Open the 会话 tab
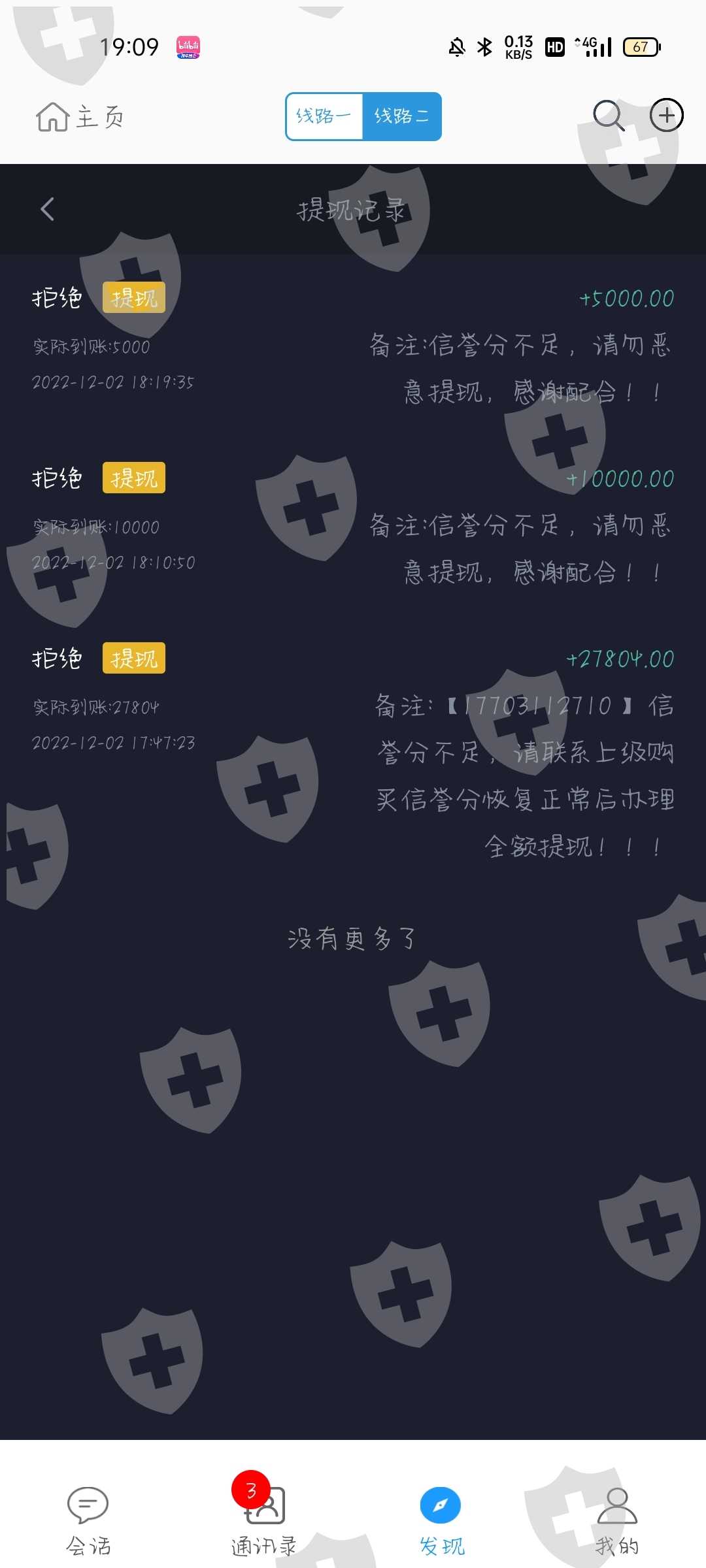The image size is (706, 1568). pos(88,1520)
